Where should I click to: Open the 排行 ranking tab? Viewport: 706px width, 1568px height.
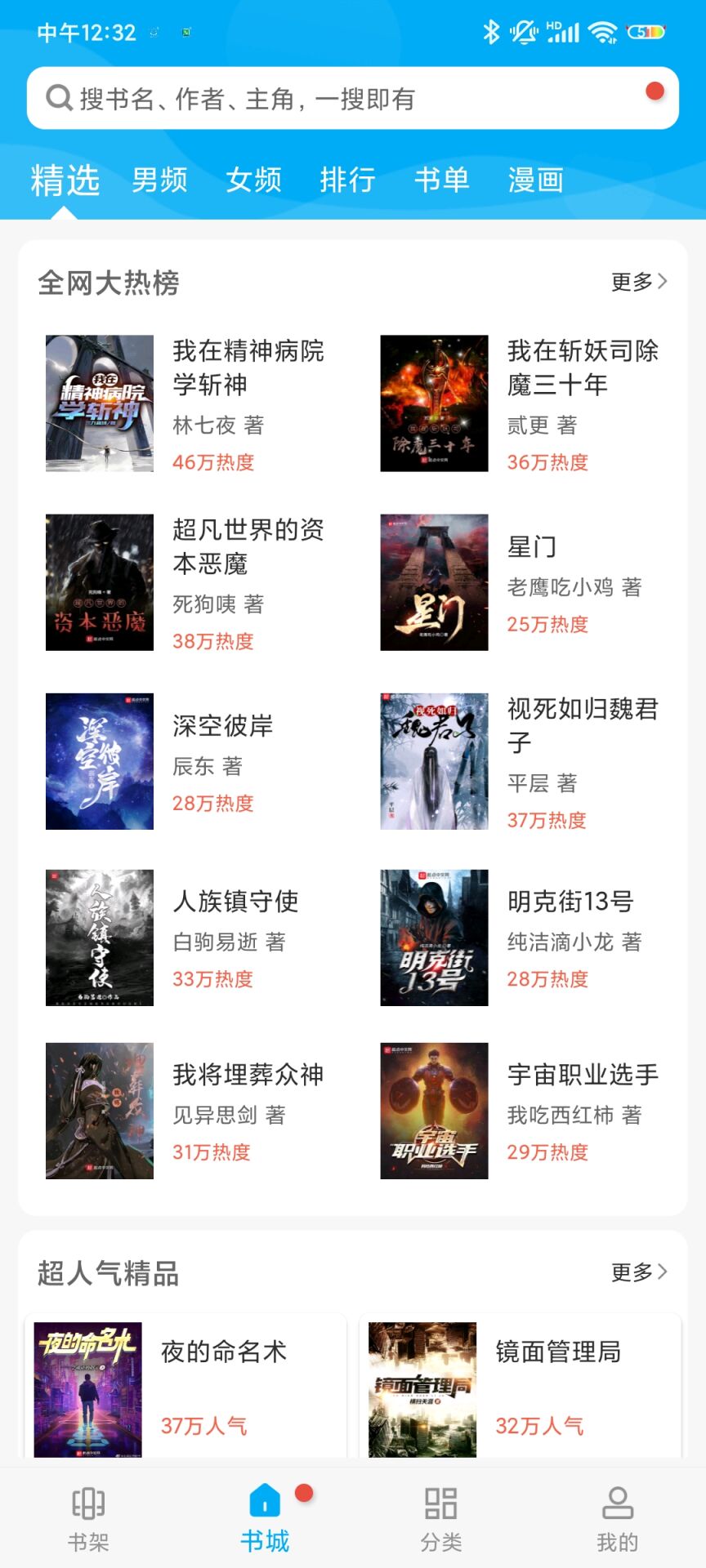coord(348,180)
